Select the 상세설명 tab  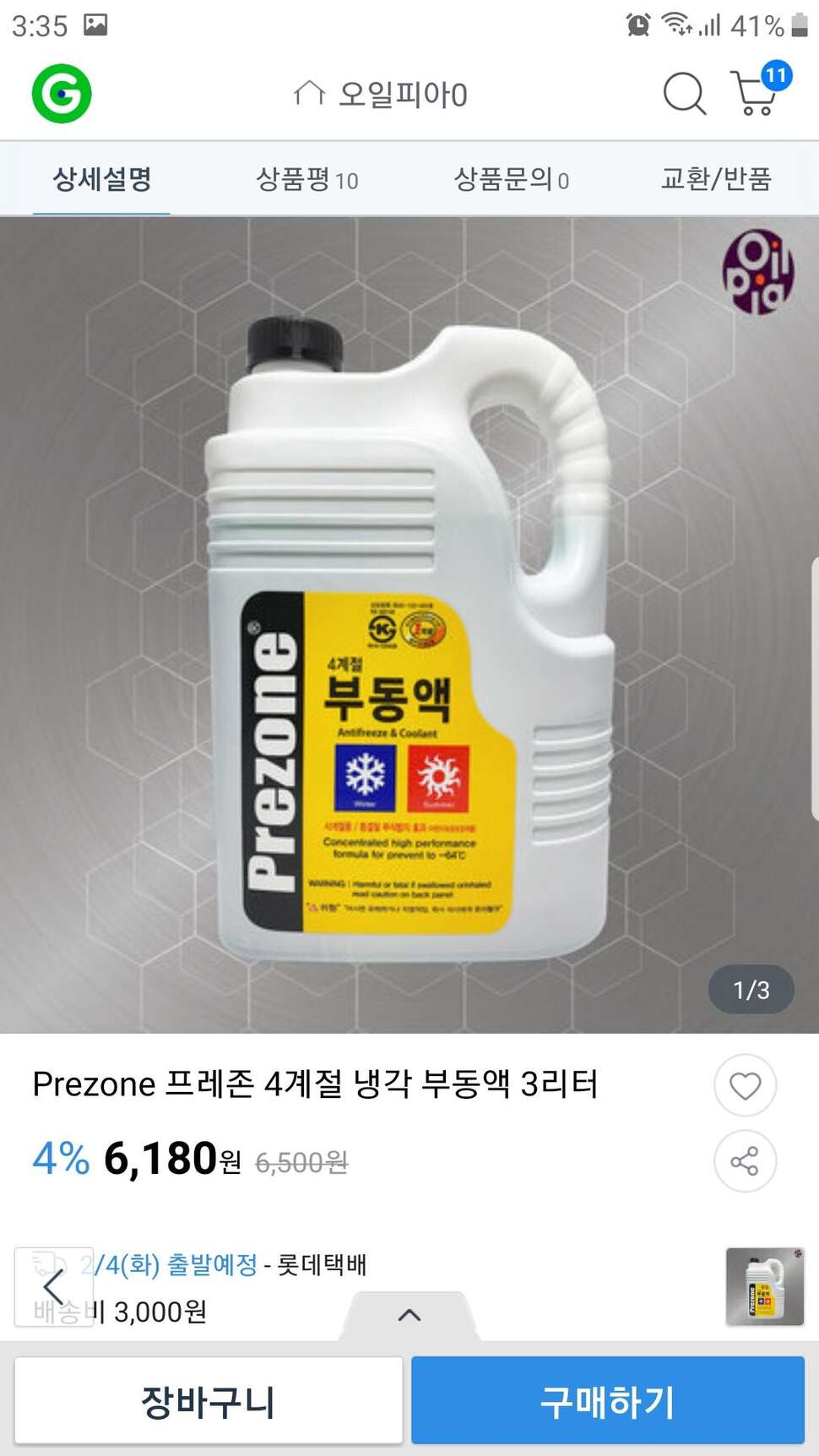point(102,179)
